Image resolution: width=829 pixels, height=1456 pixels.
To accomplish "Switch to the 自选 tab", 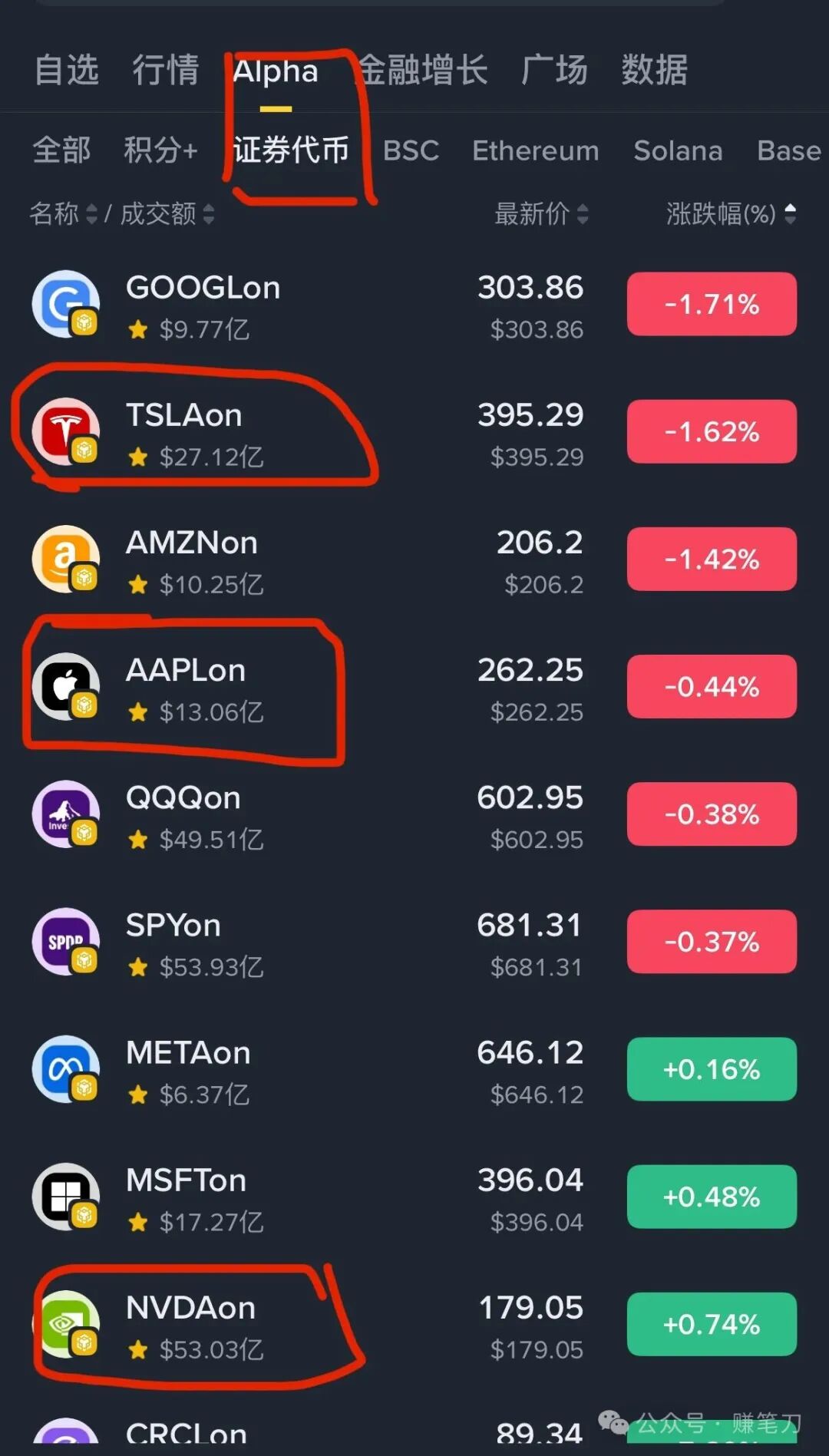I will (67, 70).
